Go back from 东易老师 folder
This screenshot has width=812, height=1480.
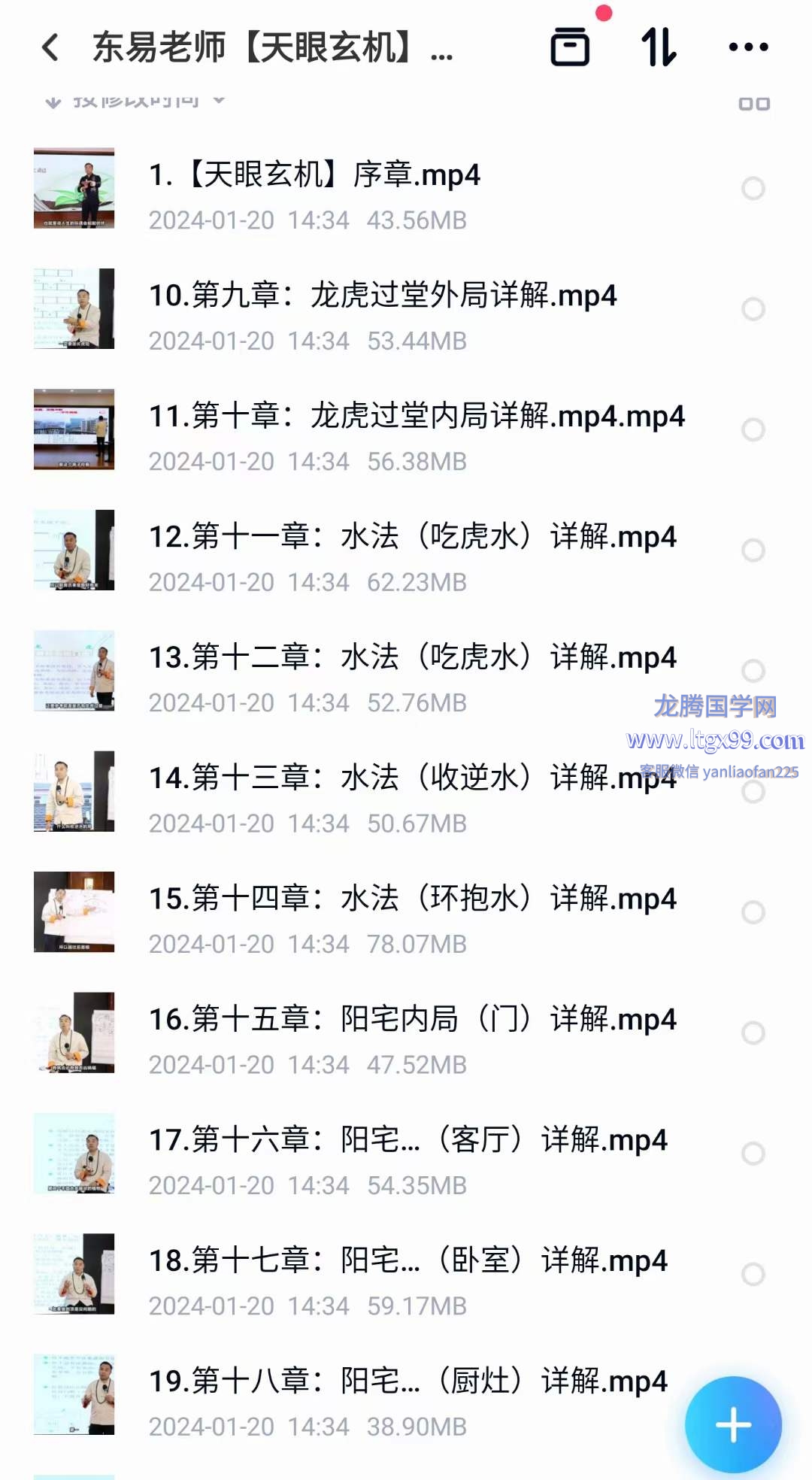pyautogui.click(x=50, y=47)
